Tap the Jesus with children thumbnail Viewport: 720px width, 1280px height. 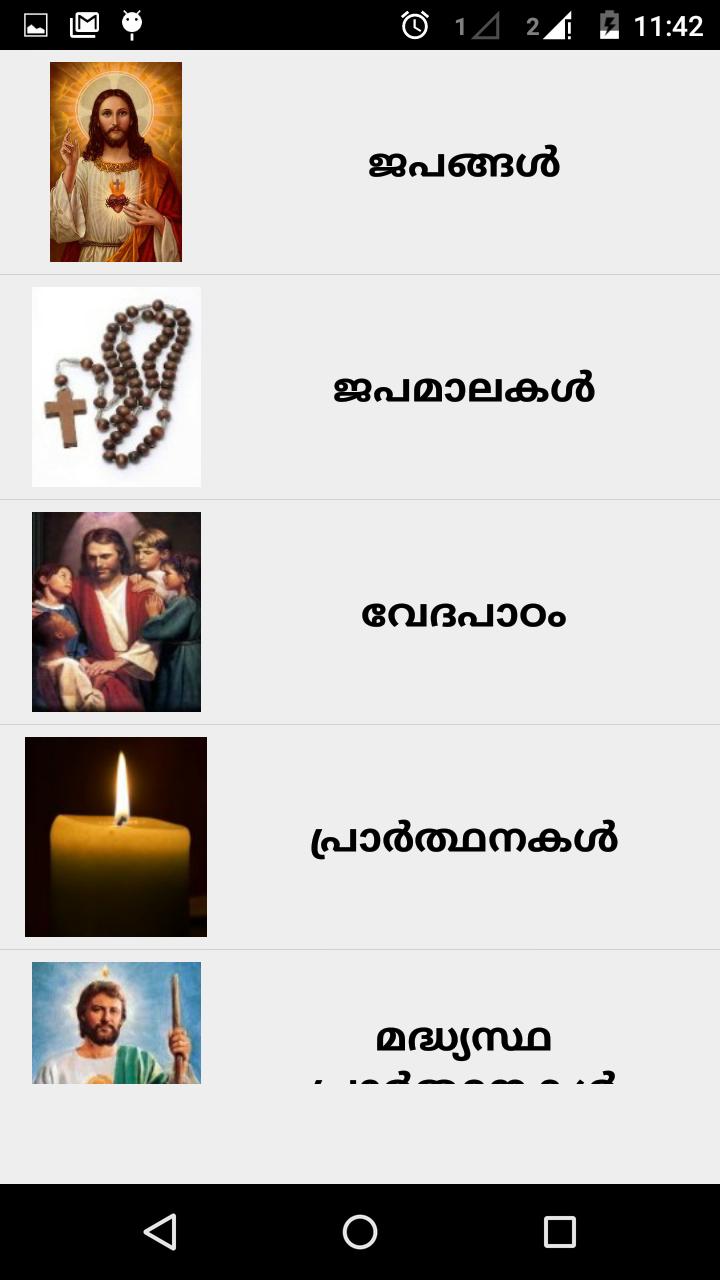(115, 612)
